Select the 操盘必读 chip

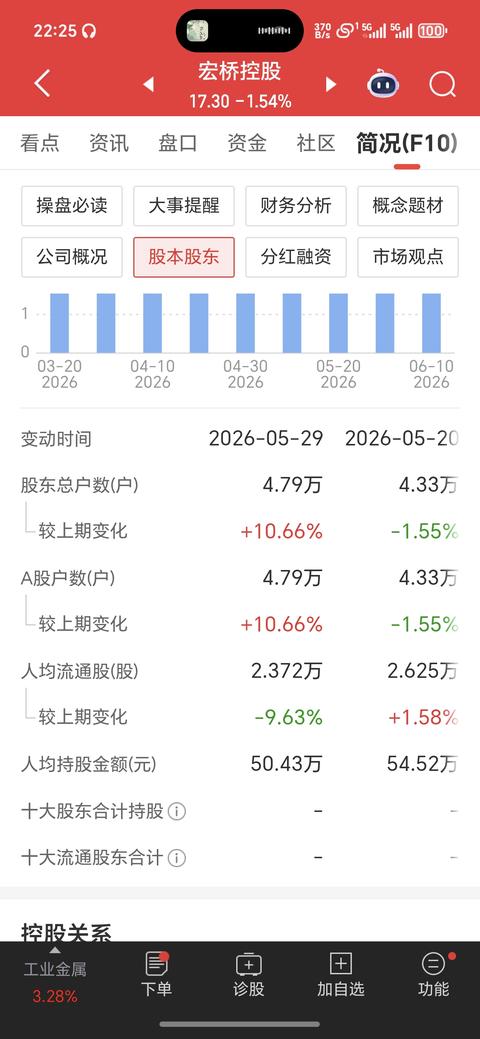[72, 205]
